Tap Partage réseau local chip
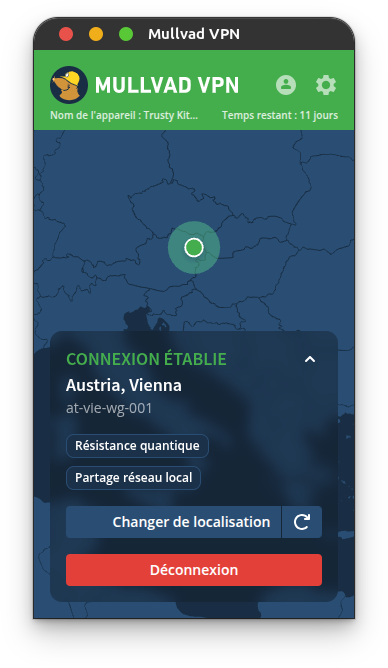The width and height of the screenshot is (388, 668). pyautogui.click(x=133, y=478)
